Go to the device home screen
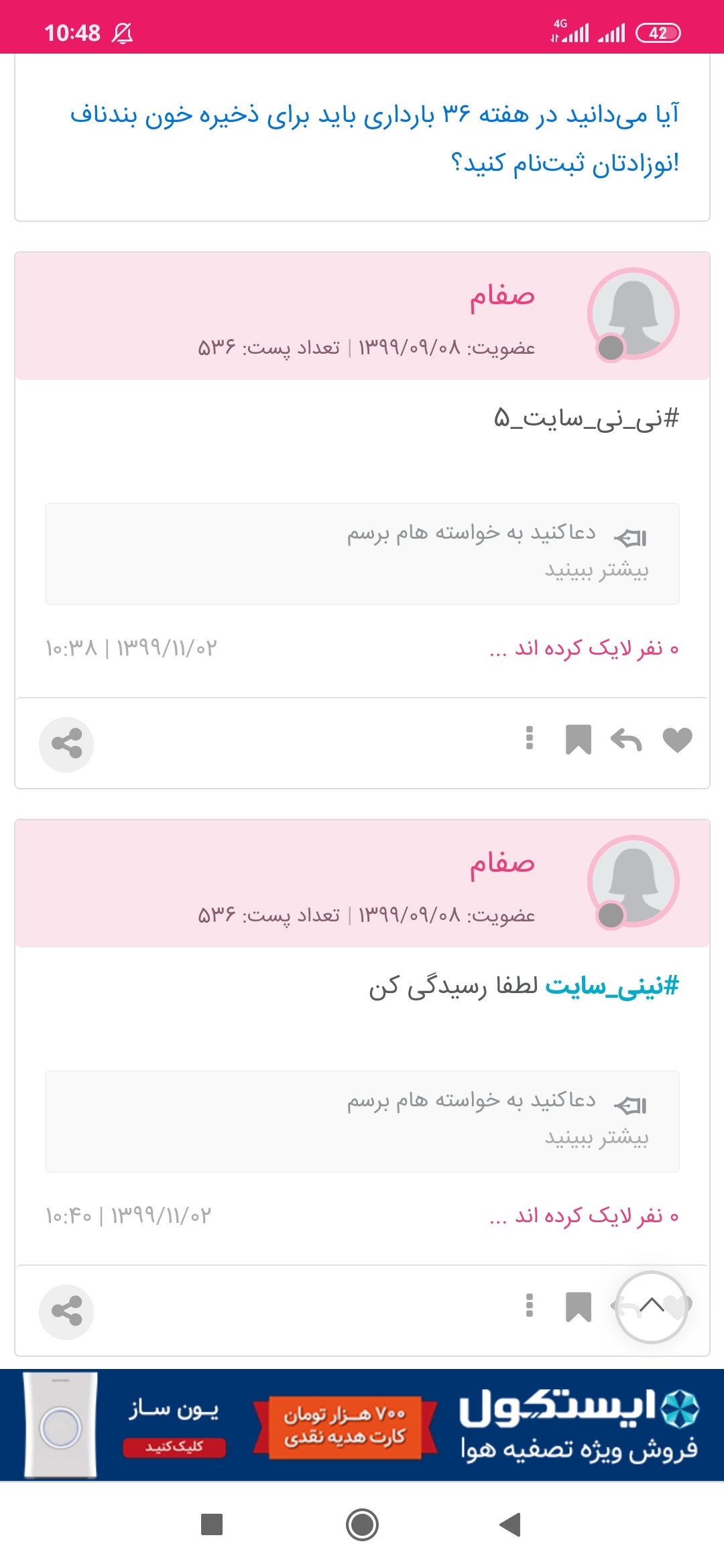This screenshot has width=724, height=1568. (362, 1524)
